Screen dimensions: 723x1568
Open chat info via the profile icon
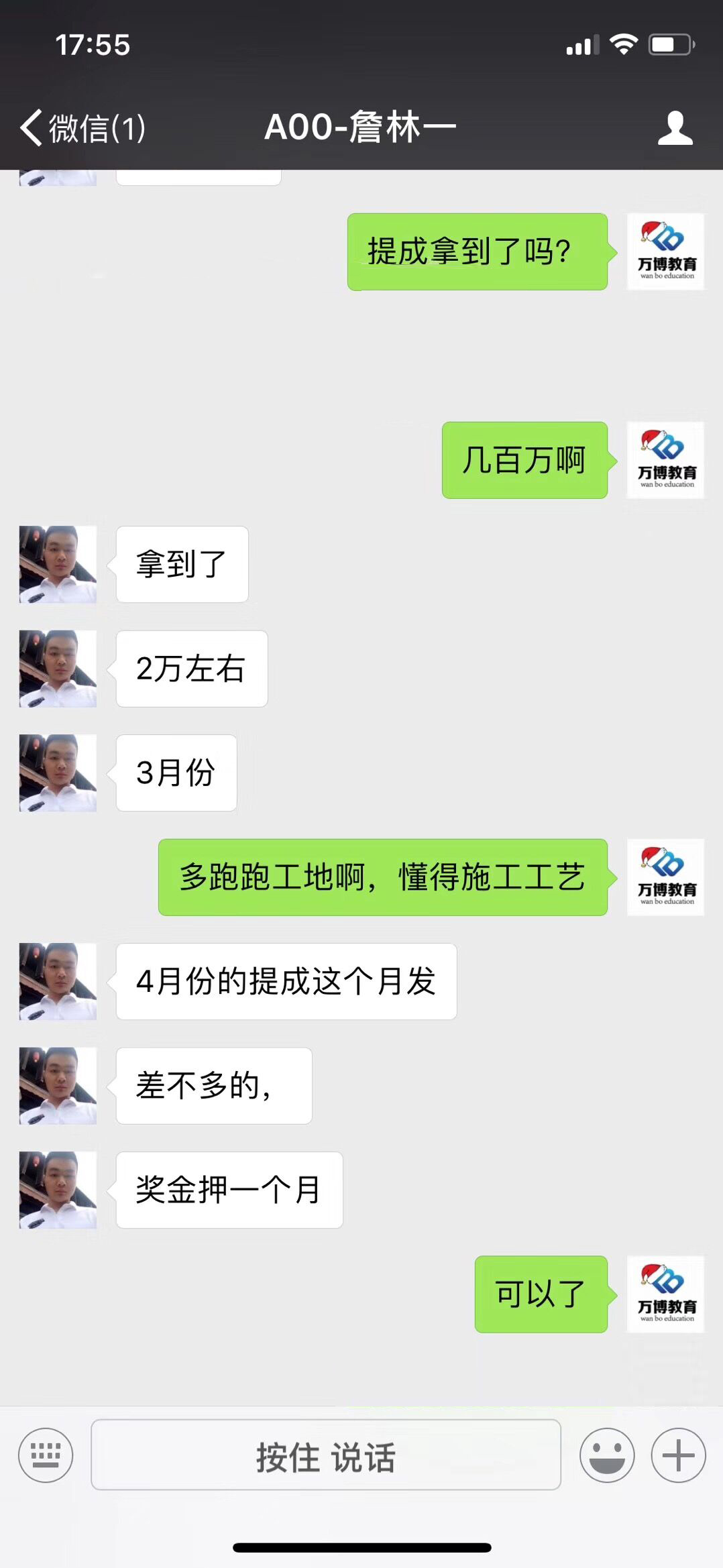[675, 127]
